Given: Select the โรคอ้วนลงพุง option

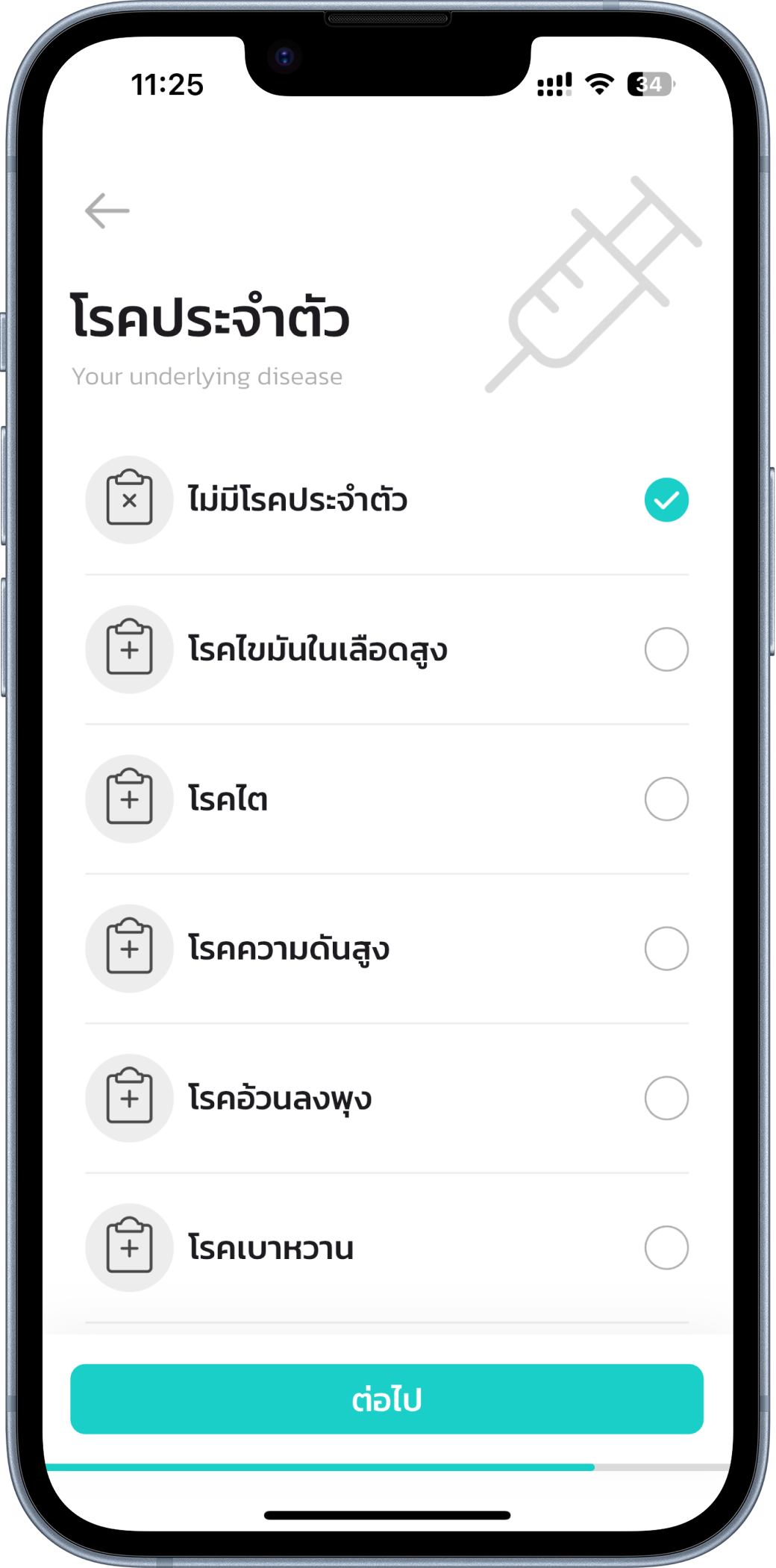Looking at the screenshot, I should pos(666,1098).
